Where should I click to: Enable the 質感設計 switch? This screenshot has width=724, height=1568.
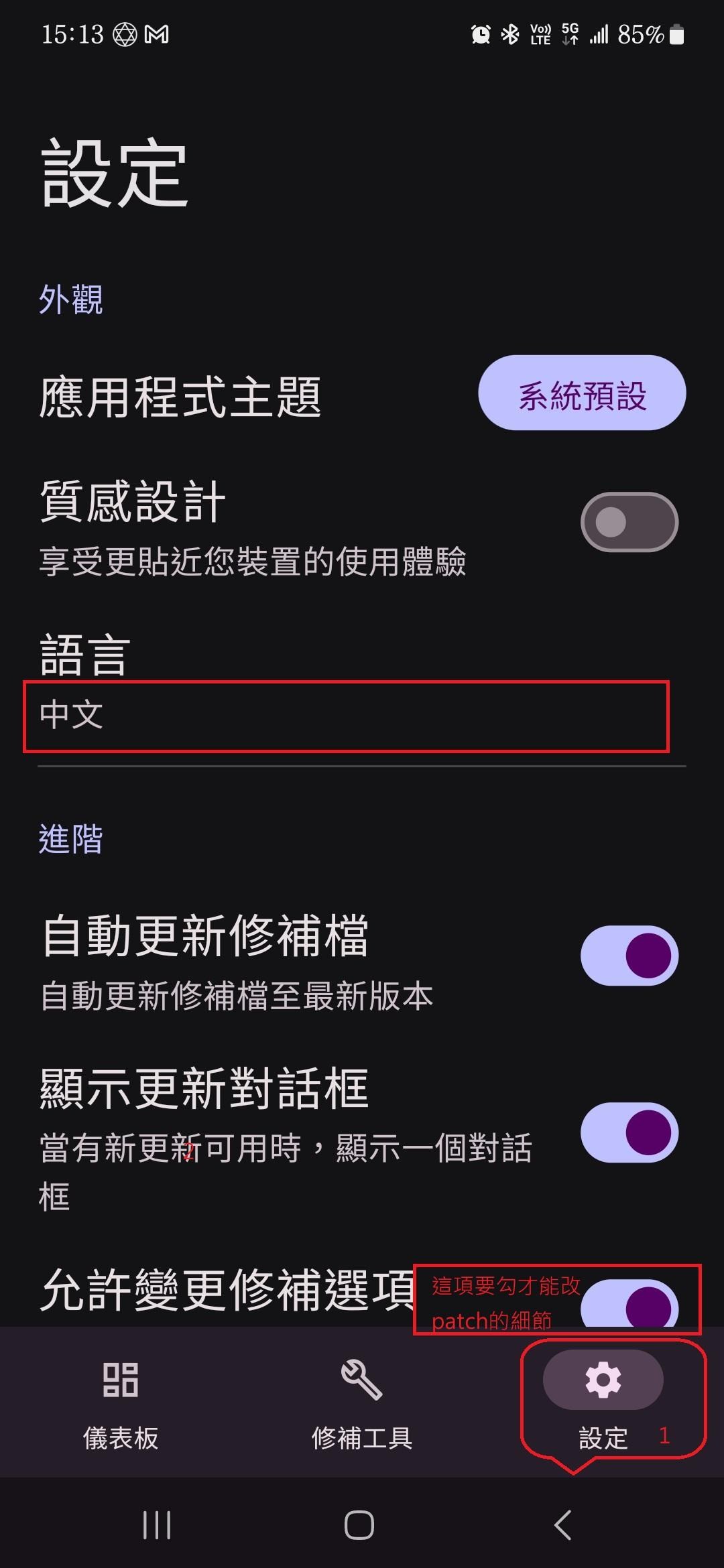pyautogui.click(x=629, y=522)
